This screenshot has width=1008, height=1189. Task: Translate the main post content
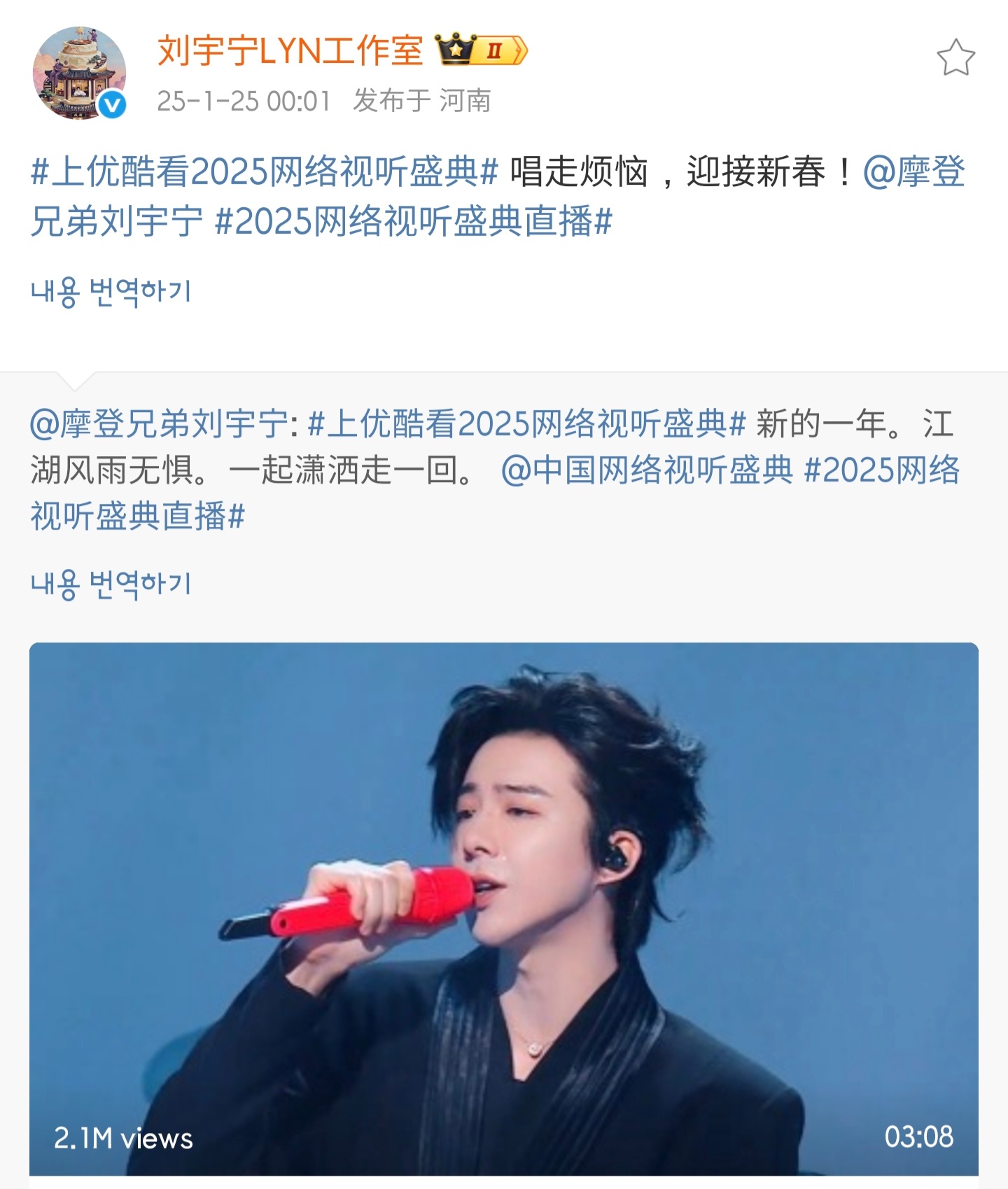click(x=111, y=291)
